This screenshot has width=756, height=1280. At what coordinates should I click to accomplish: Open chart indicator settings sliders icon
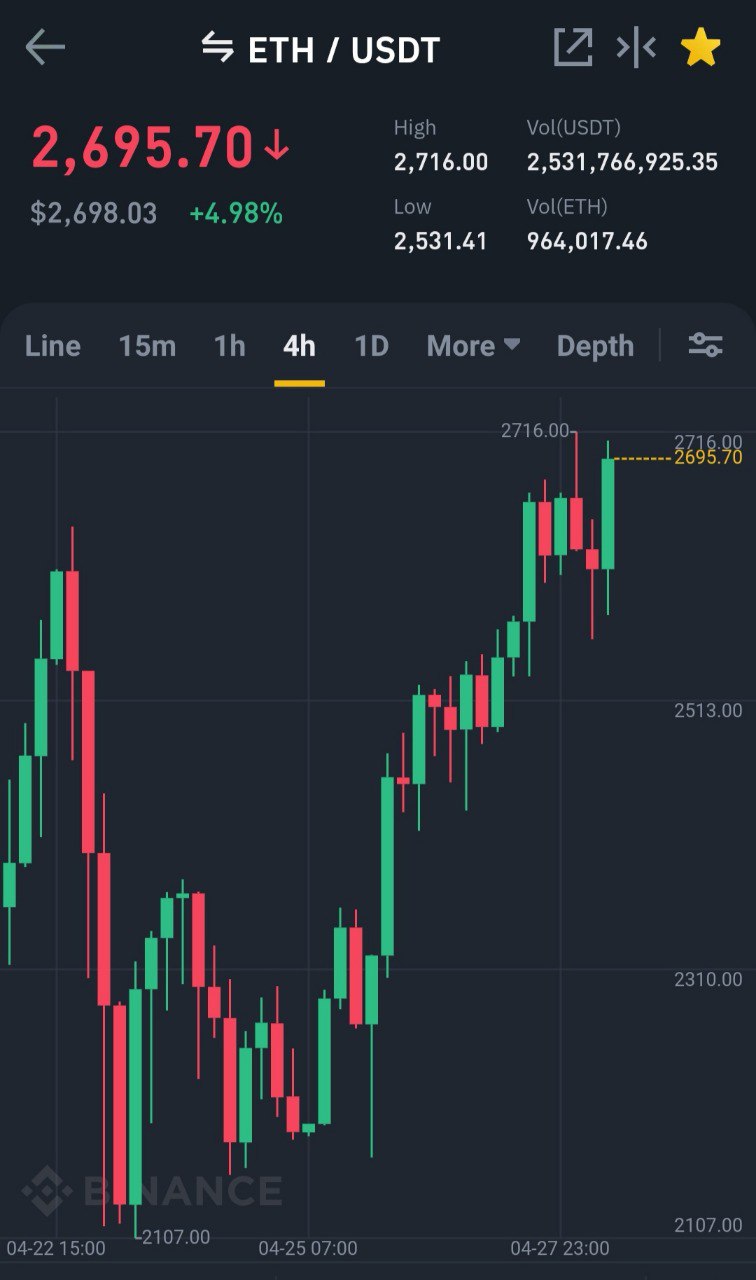coord(705,346)
